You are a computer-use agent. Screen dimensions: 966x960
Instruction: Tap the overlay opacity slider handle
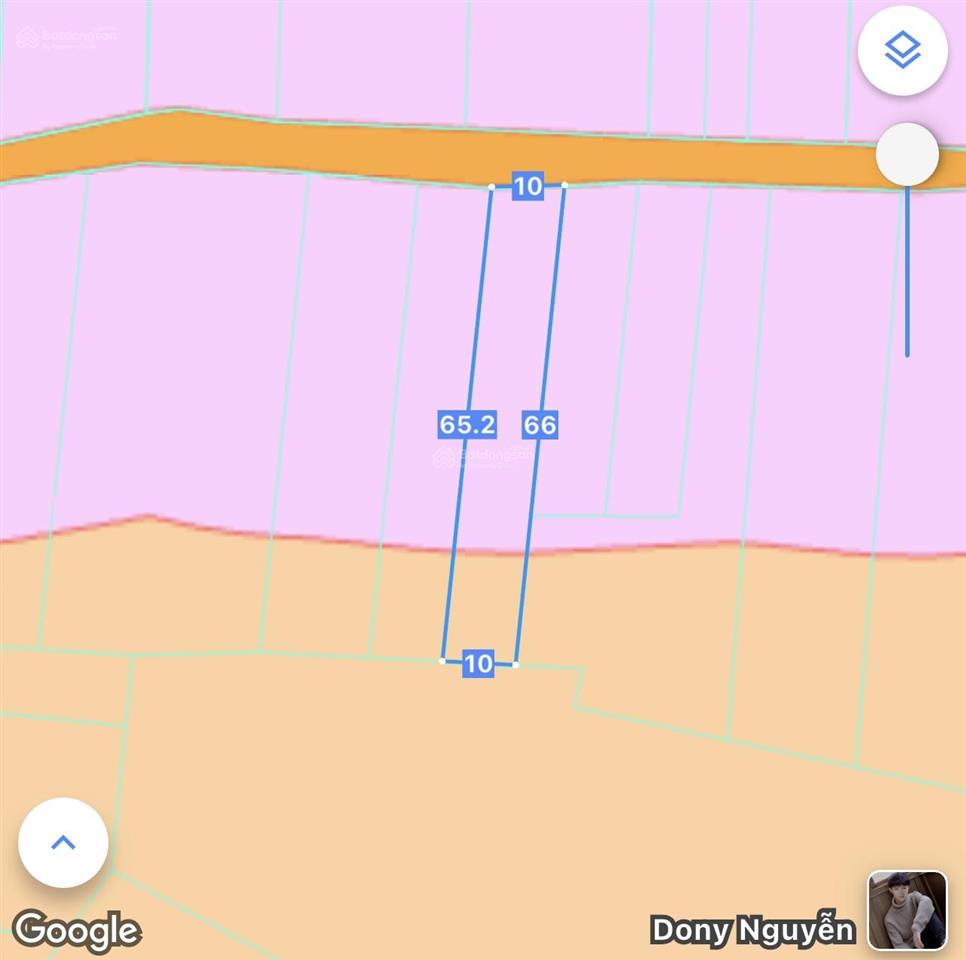click(x=907, y=155)
